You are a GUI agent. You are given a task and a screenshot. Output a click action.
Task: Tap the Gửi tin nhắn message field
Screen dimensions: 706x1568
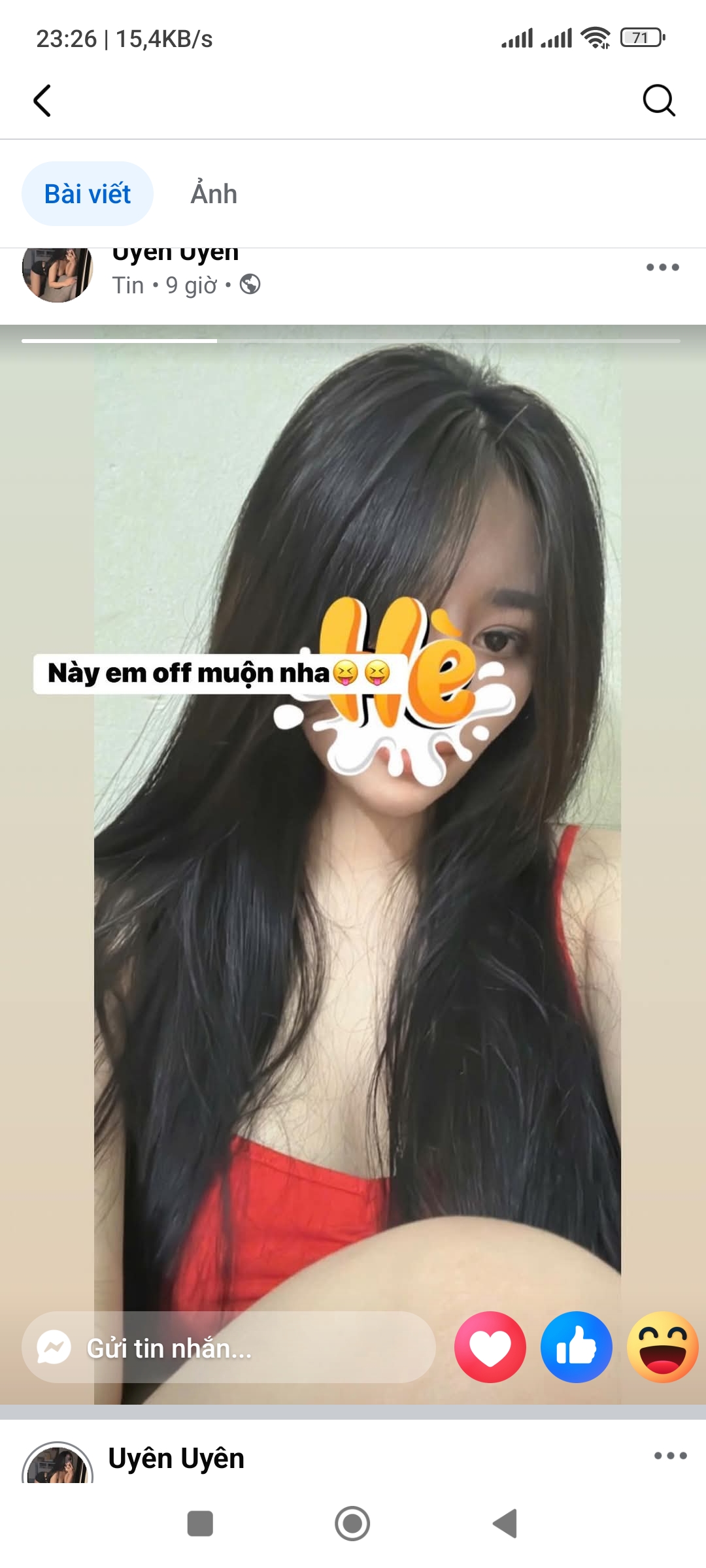click(x=229, y=1347)
